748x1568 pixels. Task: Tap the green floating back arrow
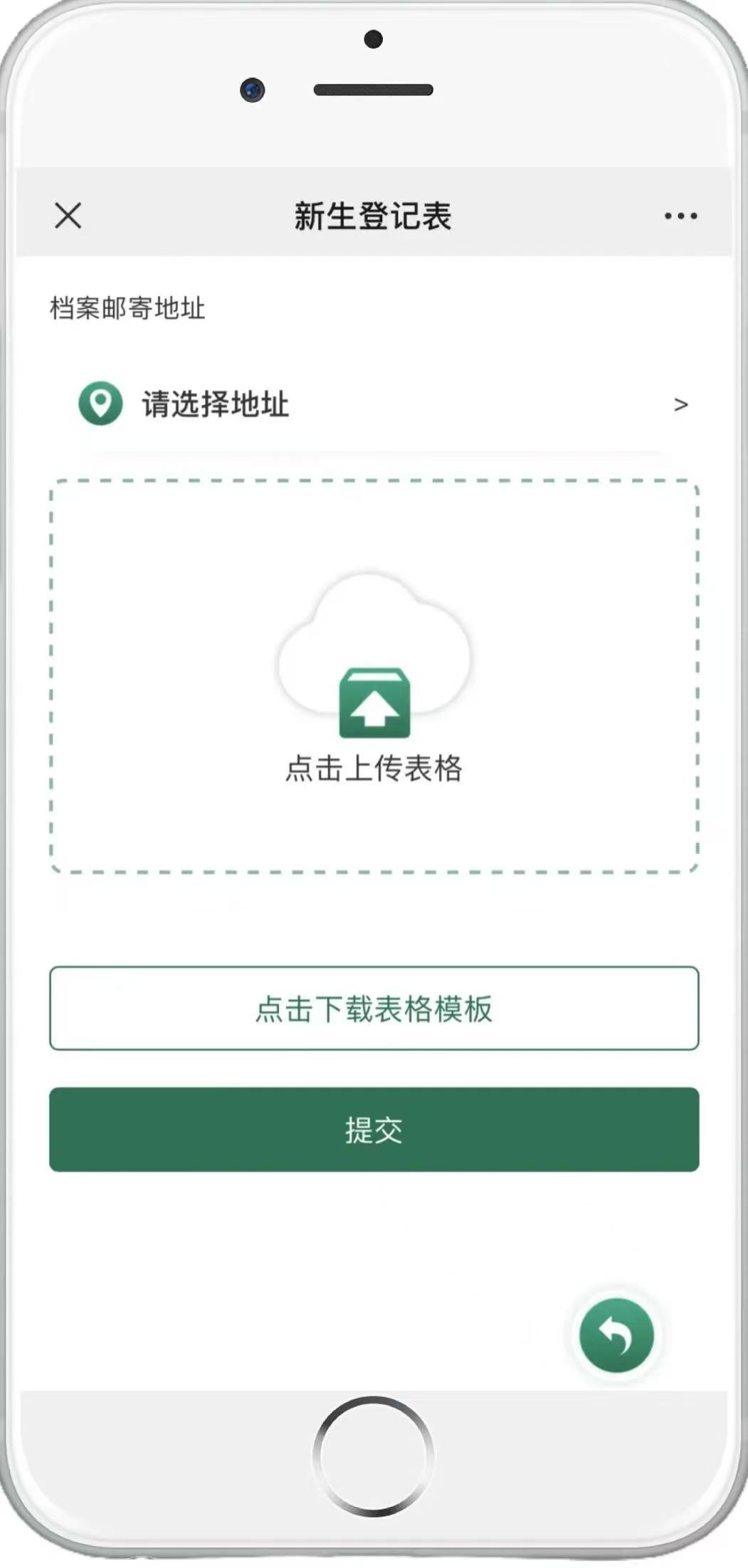click(616, 1335)
